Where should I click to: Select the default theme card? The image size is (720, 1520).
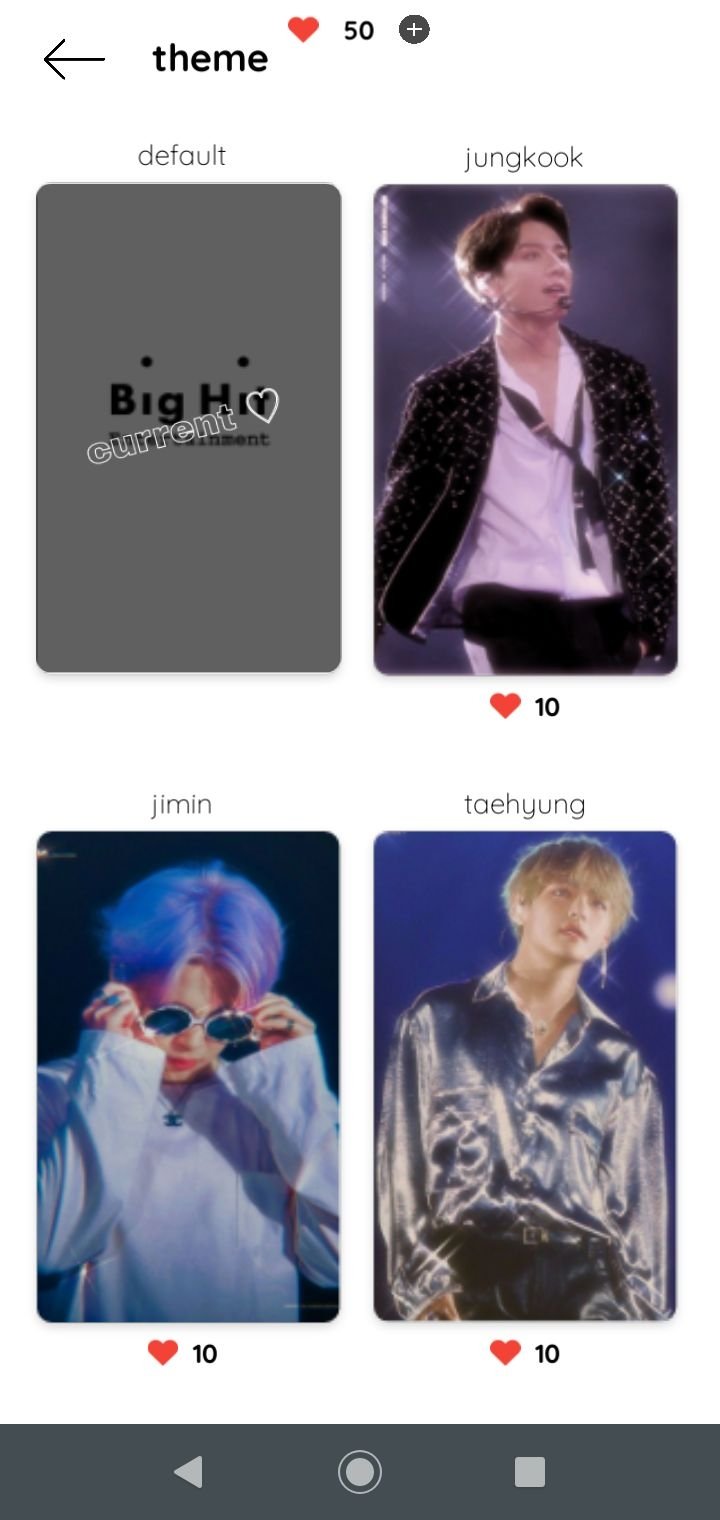pyautogui.click(x=188, y=428)
